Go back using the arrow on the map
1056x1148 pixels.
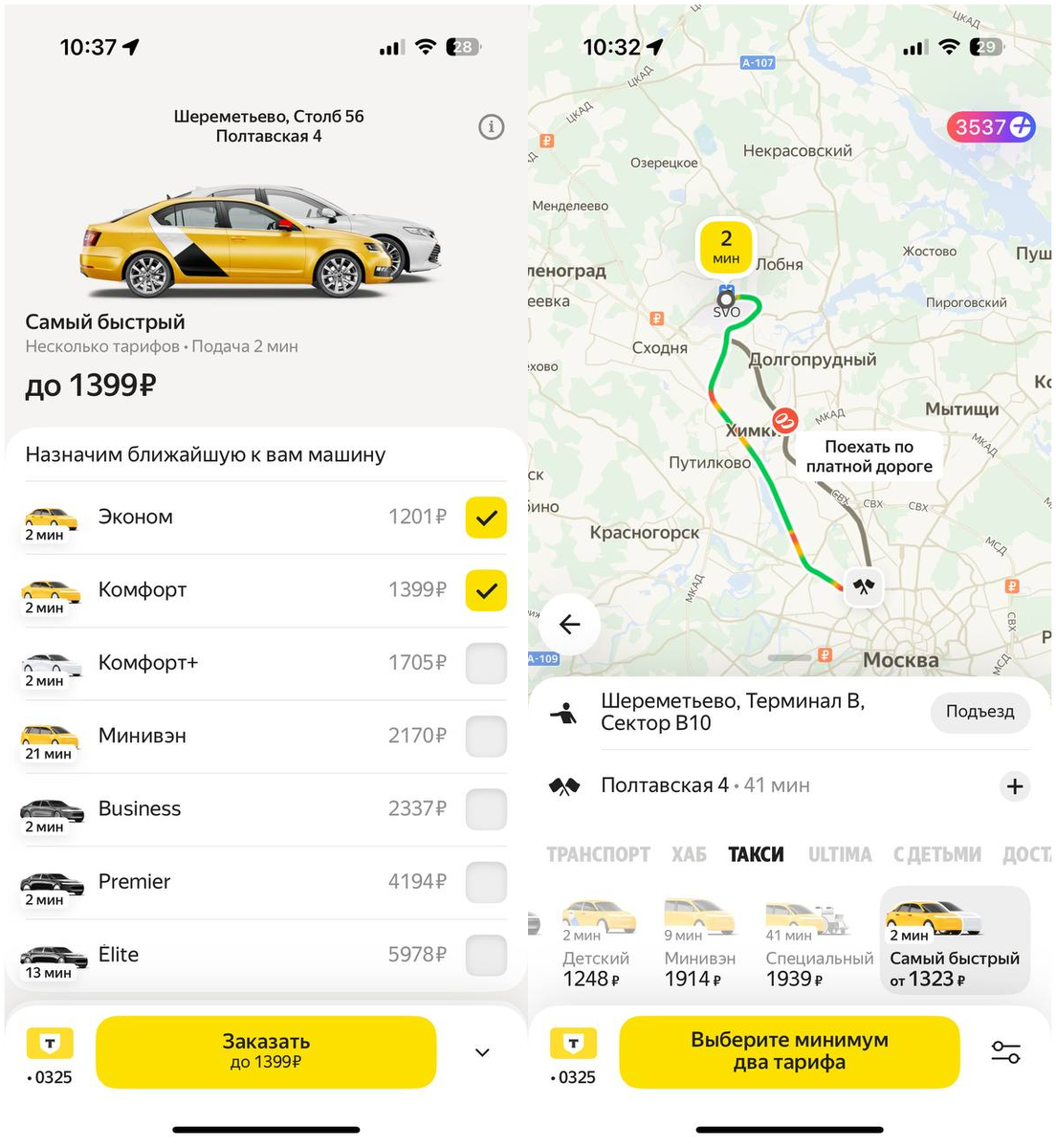click(570, 625)
